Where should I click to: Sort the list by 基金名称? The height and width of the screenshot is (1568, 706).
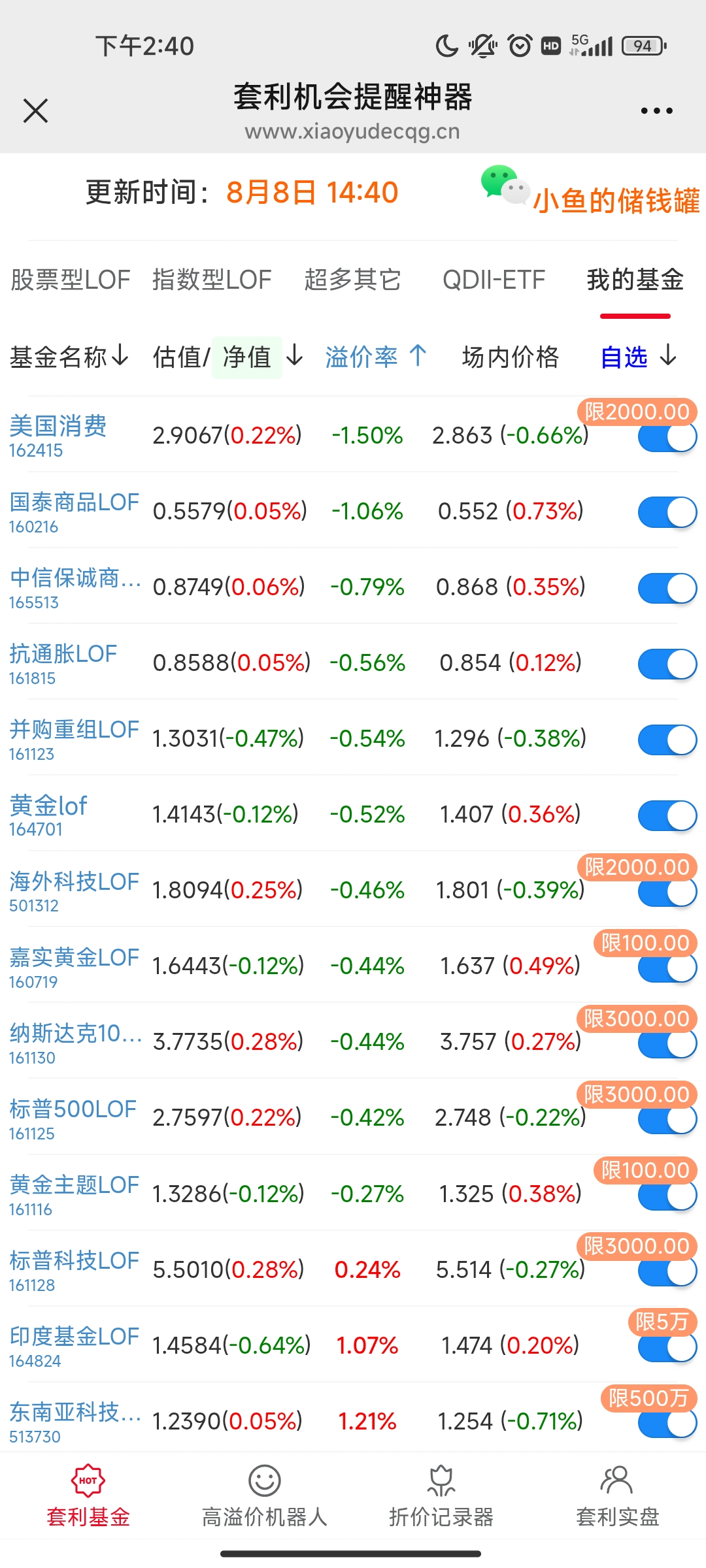69,357
